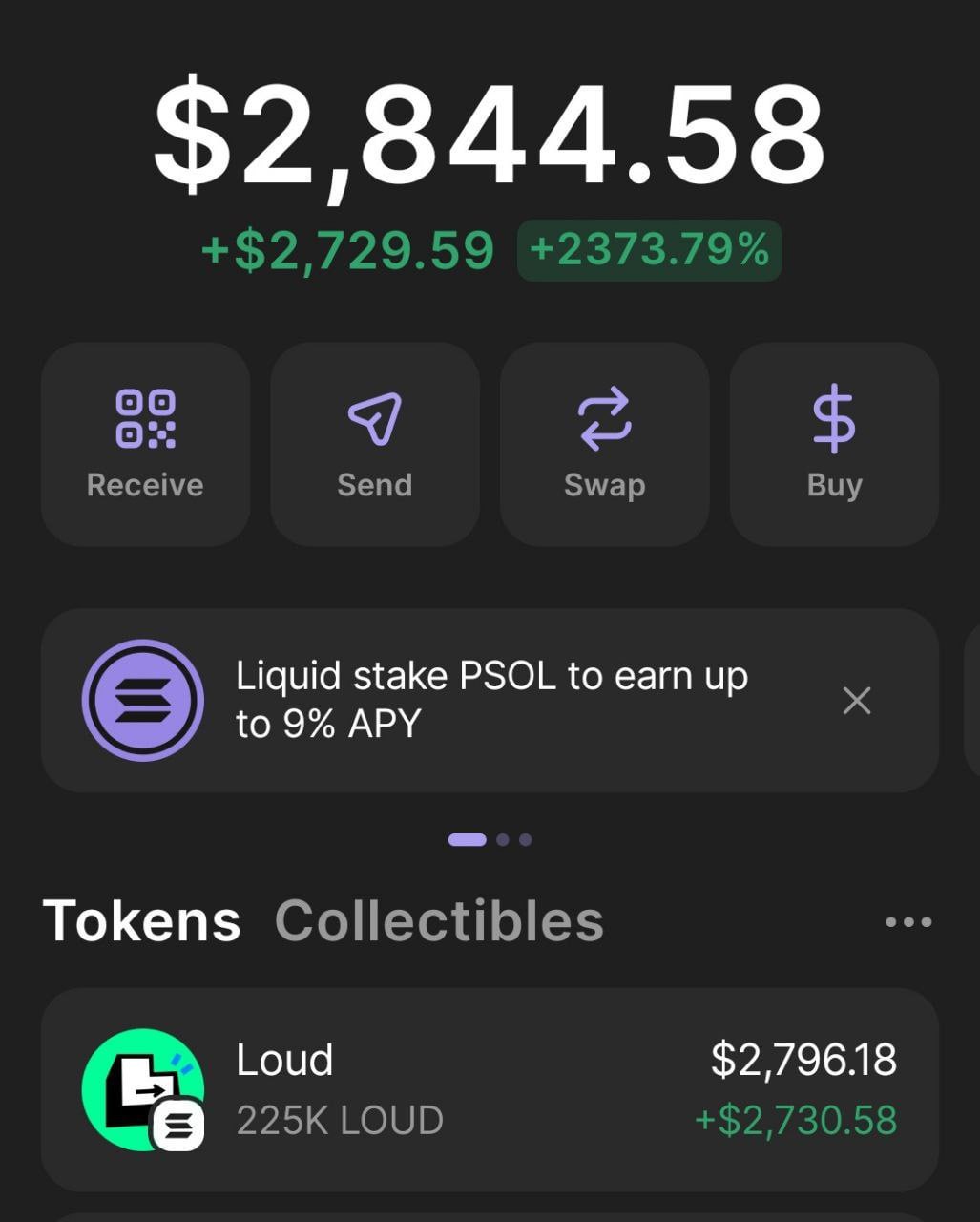This screenshot has height=1222, width=980.
Task: Tap the Receive button
Action: coord(145,444)
